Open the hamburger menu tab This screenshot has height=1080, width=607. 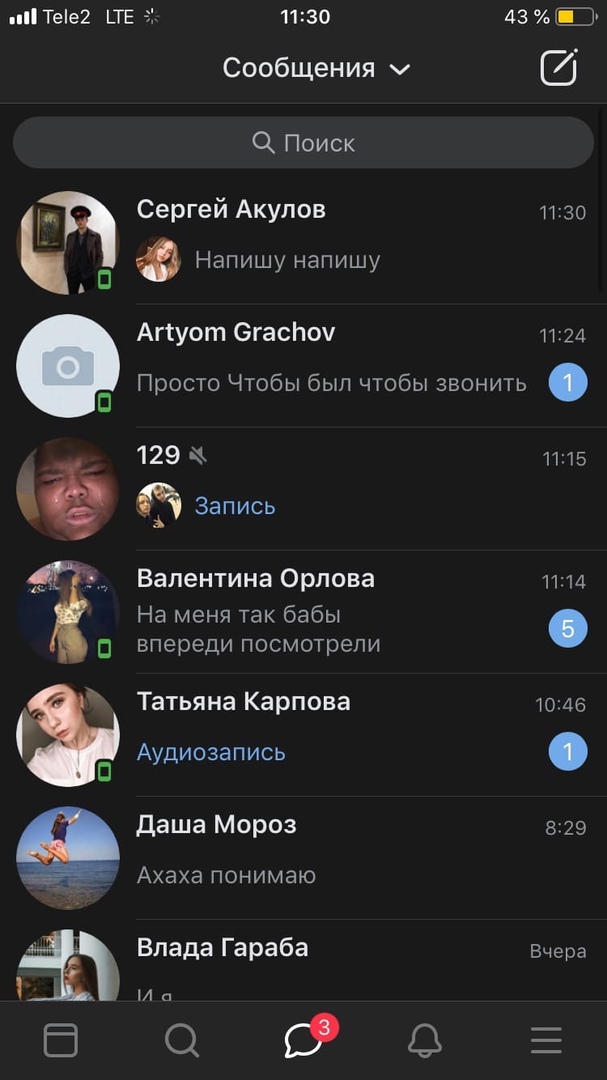(x=546, y=1040)
